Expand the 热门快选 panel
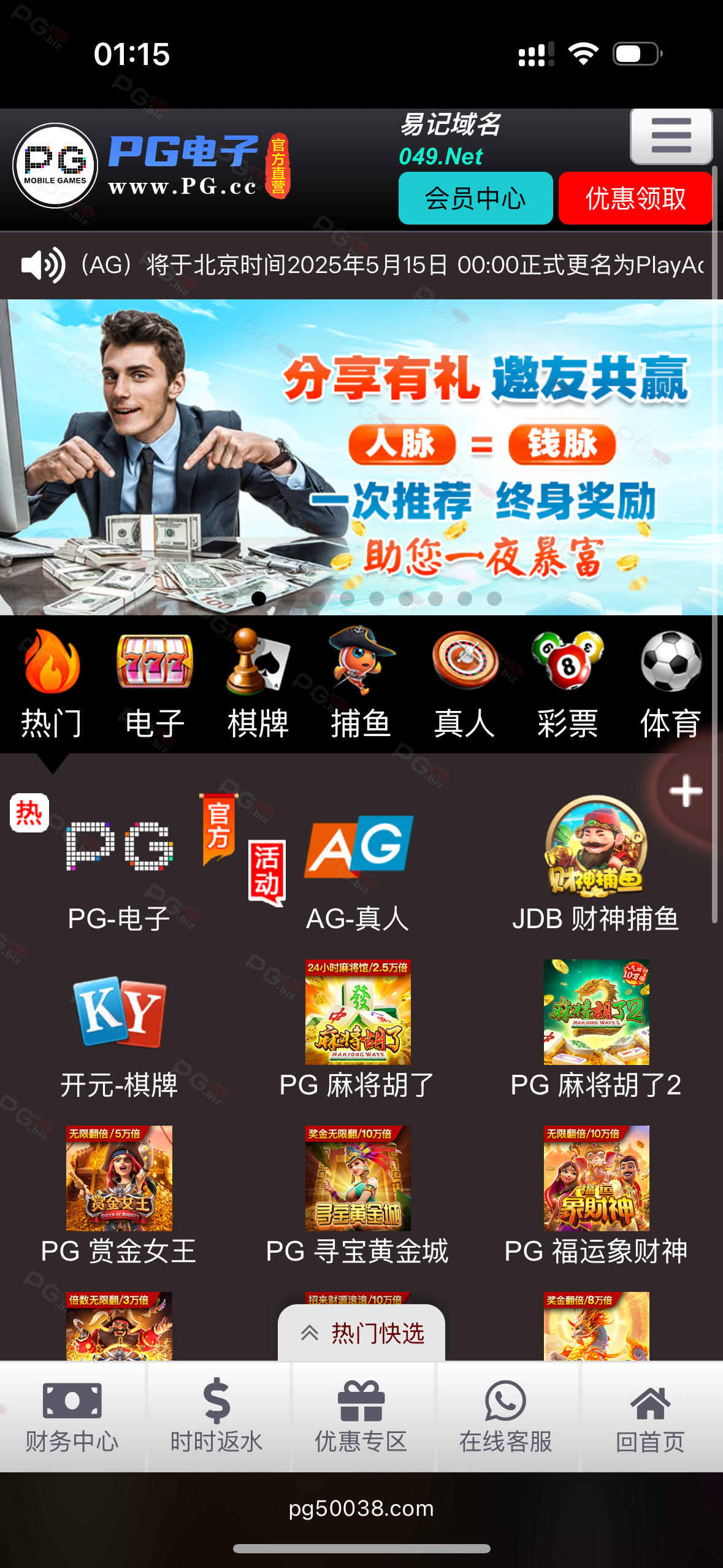Screen dimensions: 723x1568 [362, 1333]
